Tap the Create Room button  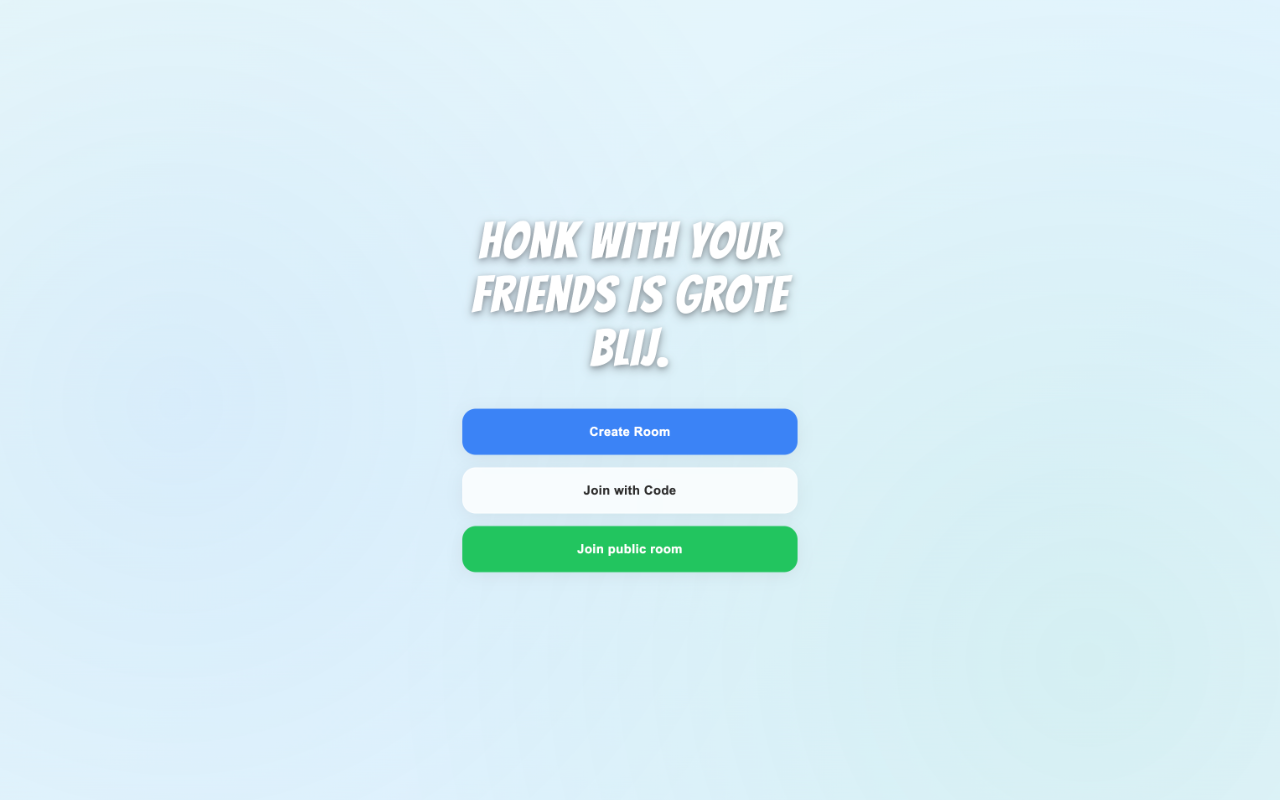click(629, 432)
